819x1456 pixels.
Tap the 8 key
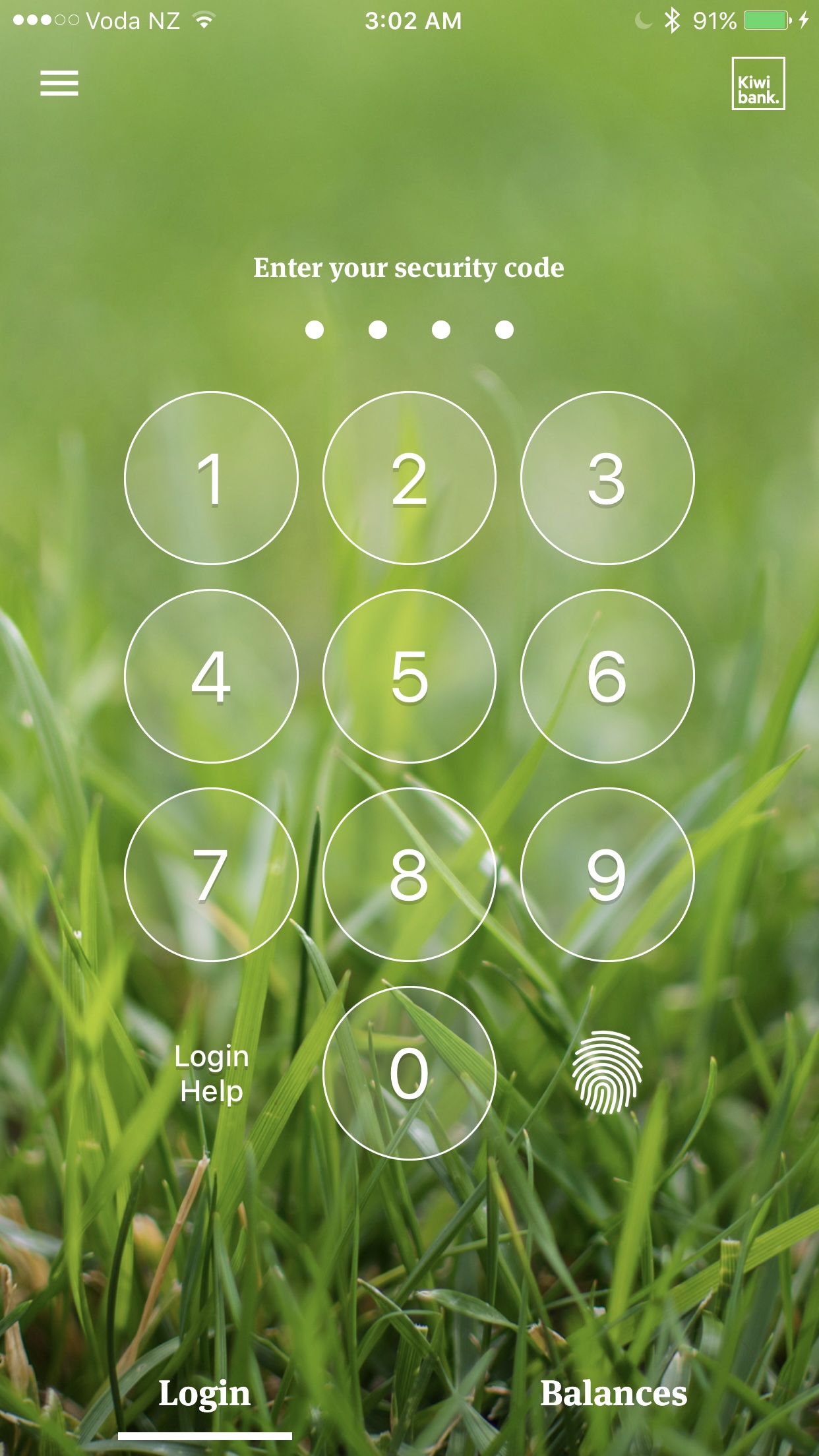pyautogui.click(x=409, y=874)
